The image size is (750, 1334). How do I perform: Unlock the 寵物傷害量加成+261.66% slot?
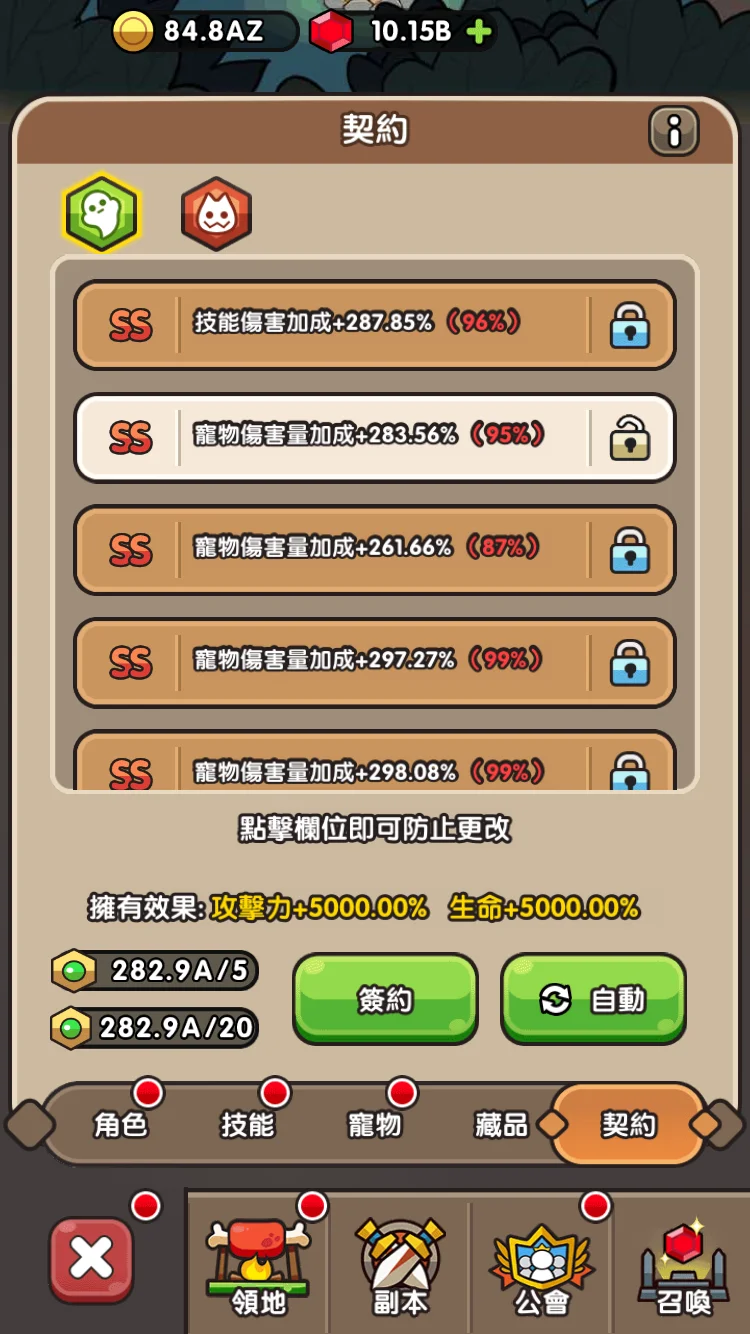[x=630, y=550]
